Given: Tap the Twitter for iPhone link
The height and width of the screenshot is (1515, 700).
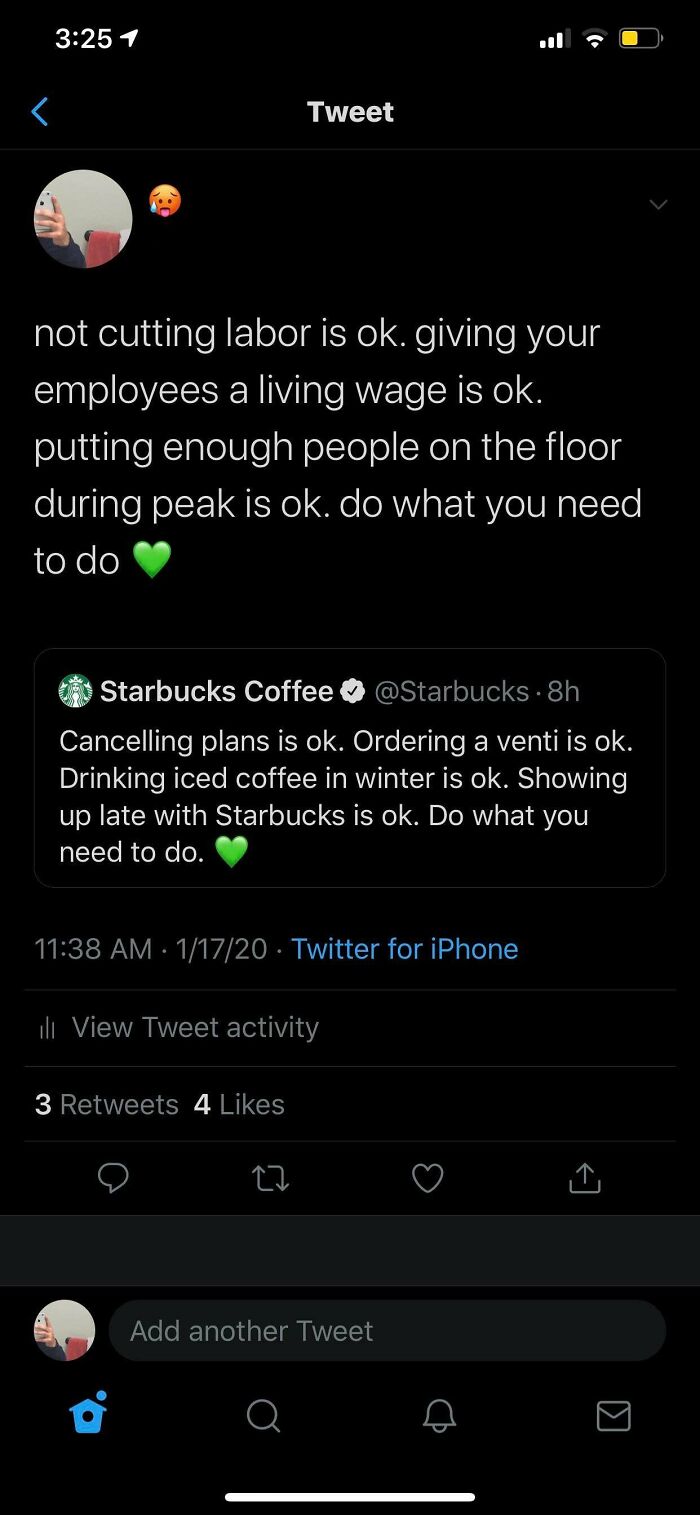Looking at the screenshot, I should click(x=404, y=948).
